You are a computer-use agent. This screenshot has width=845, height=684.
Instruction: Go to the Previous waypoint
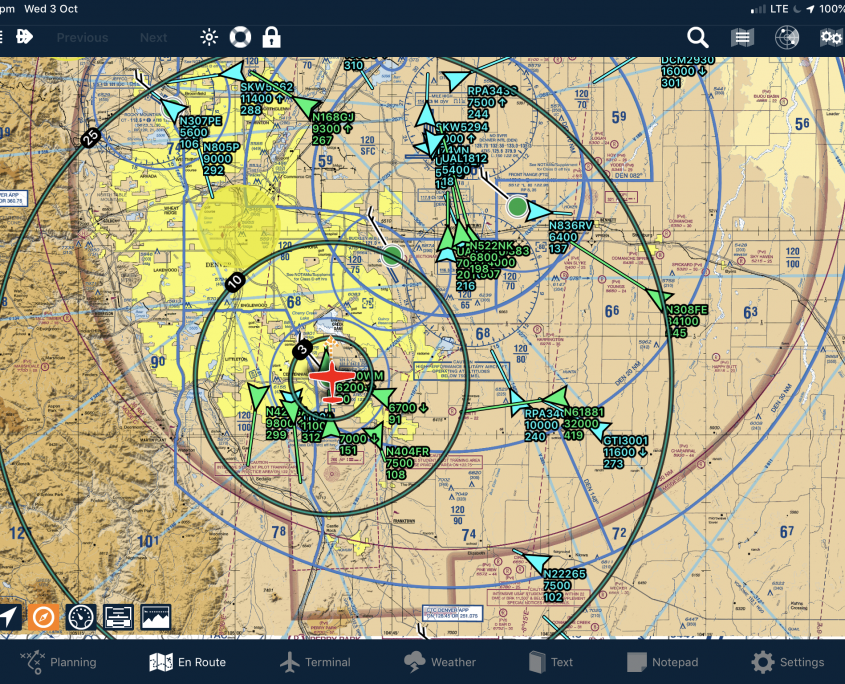click(82, 38)
